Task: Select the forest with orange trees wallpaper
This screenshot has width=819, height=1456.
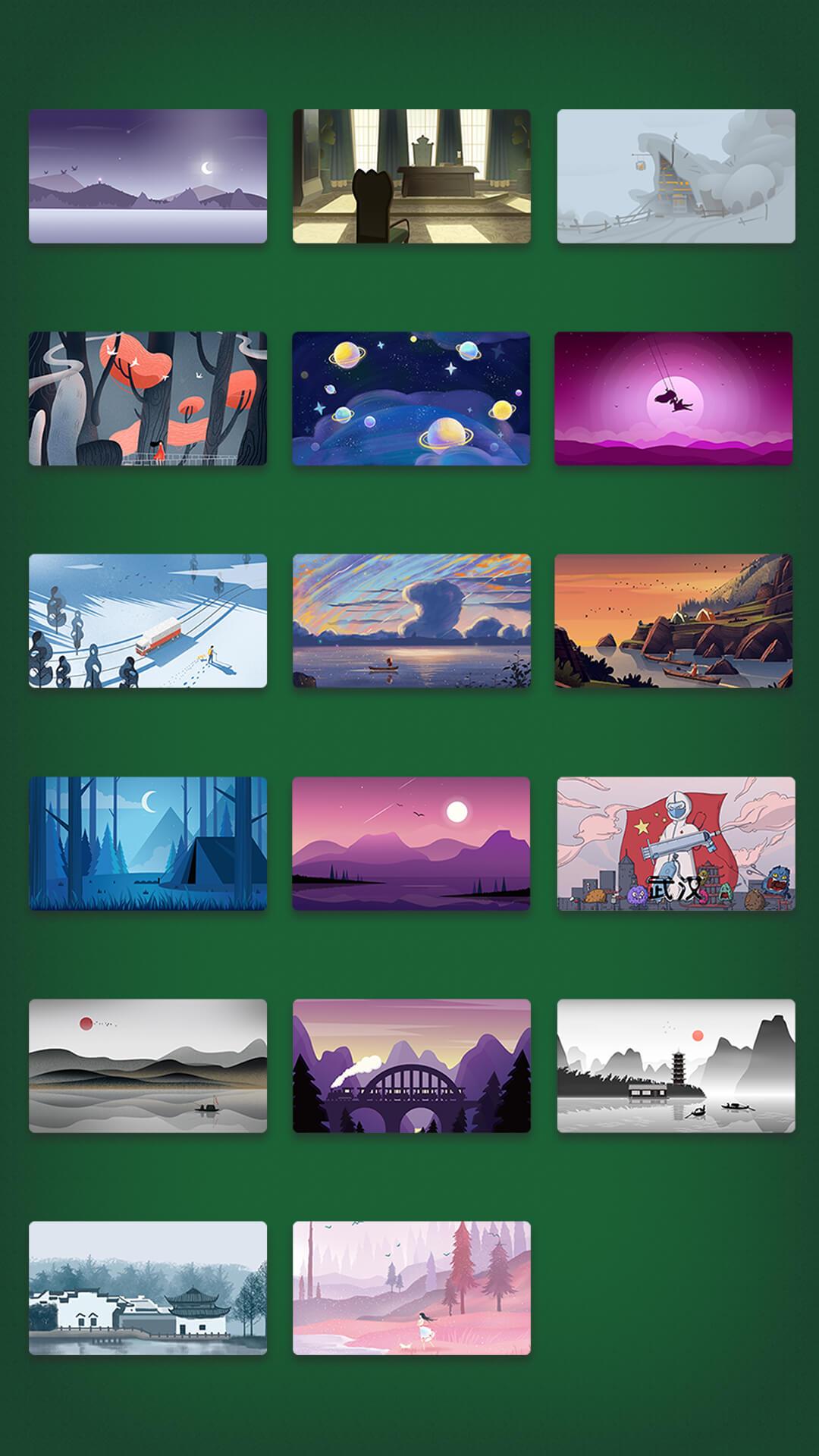Action: pyautogui.click(x=148, y=398)
